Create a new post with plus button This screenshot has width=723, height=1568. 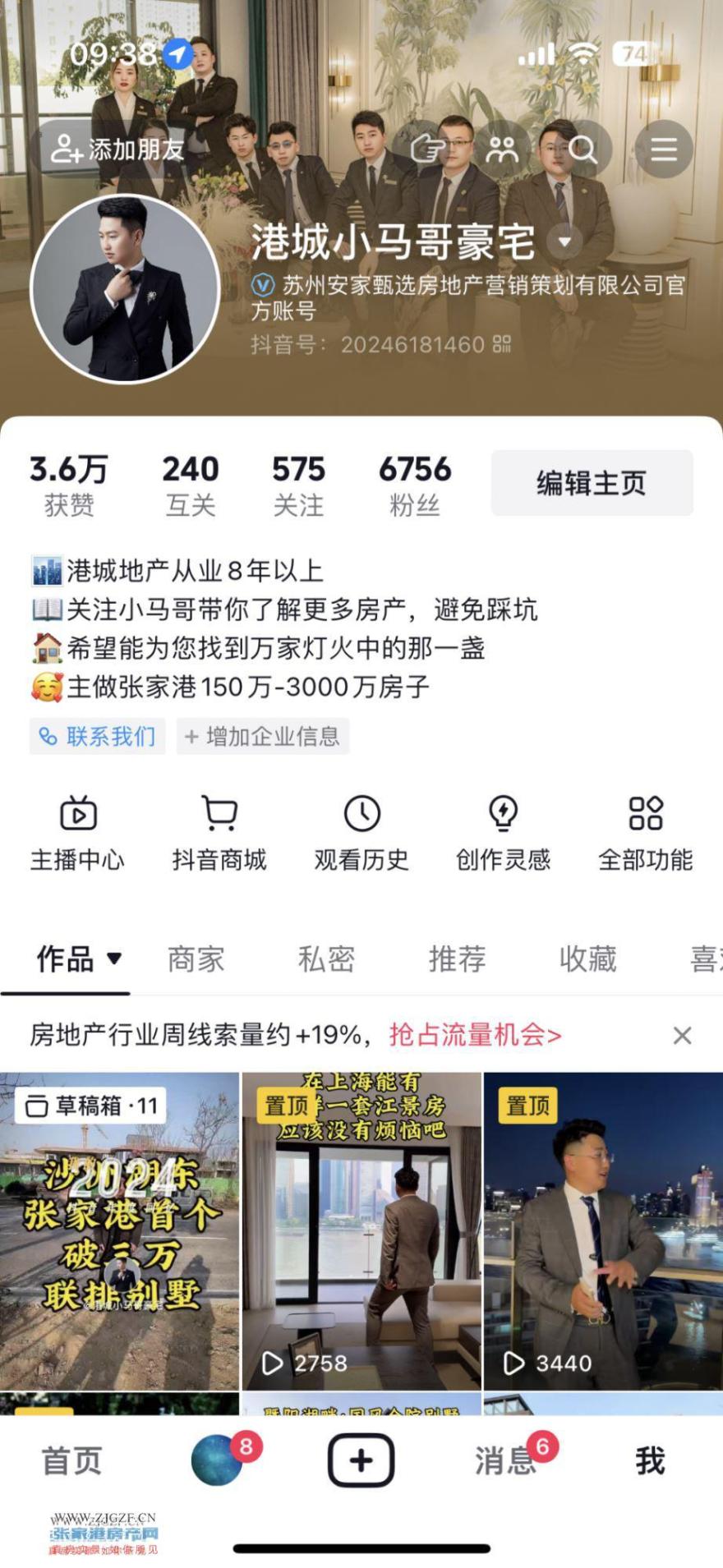click(x=361, y=1460)
